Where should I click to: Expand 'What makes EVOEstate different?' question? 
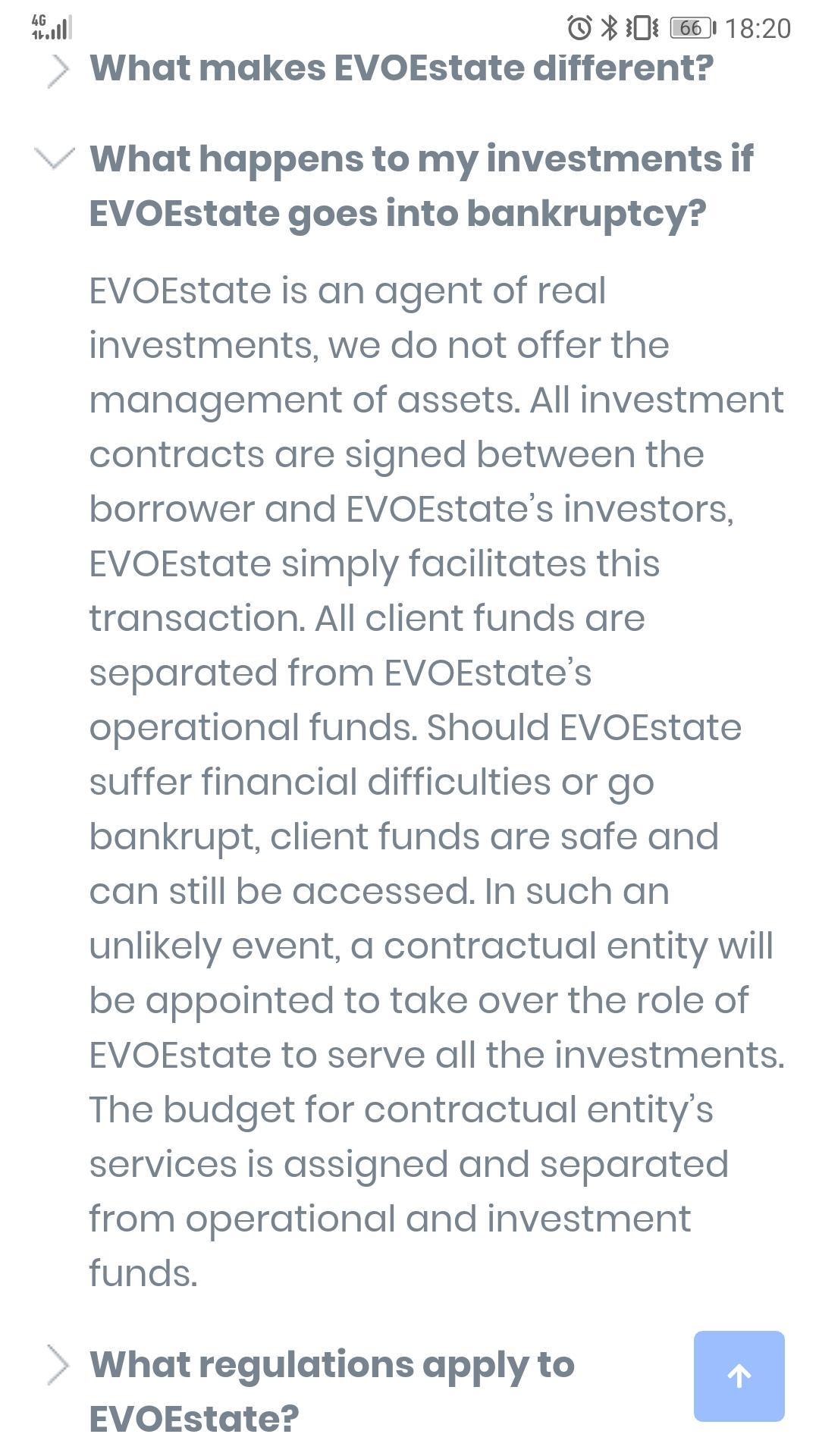400,68
